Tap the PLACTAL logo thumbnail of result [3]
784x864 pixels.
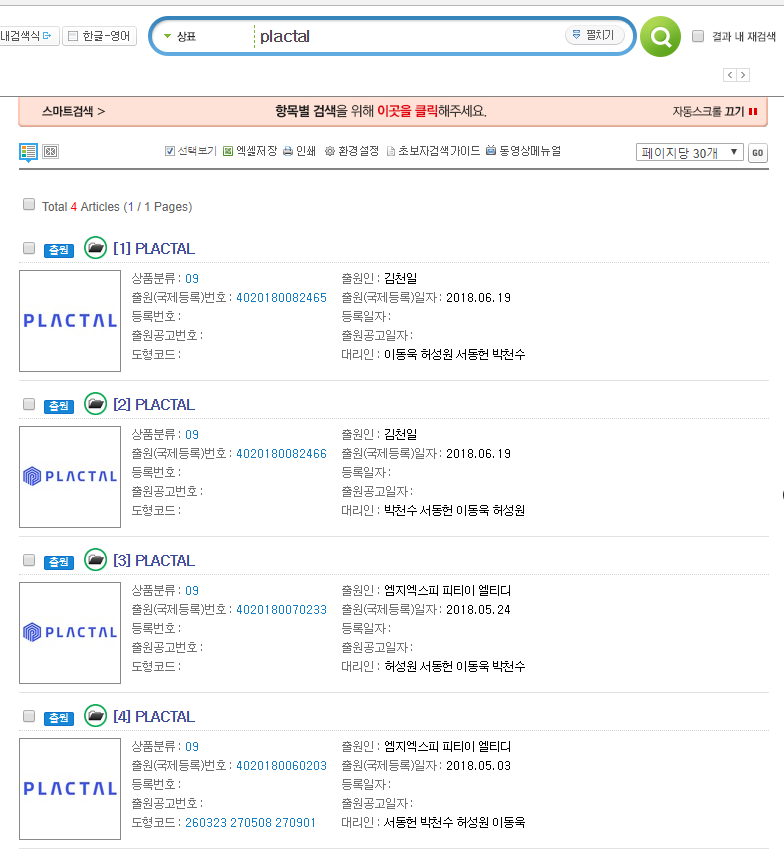[x=70, y=632]
